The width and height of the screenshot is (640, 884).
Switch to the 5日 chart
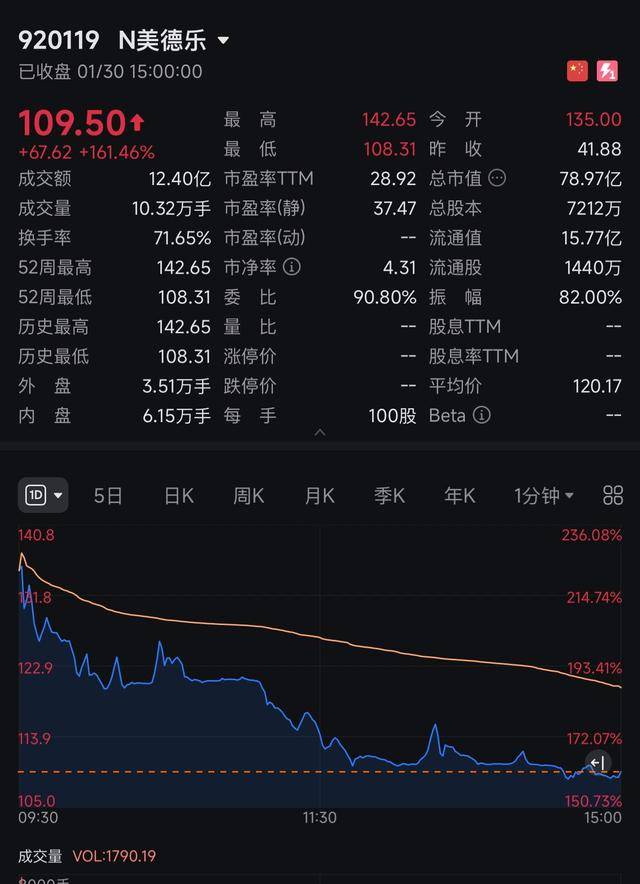pos(108,495)
